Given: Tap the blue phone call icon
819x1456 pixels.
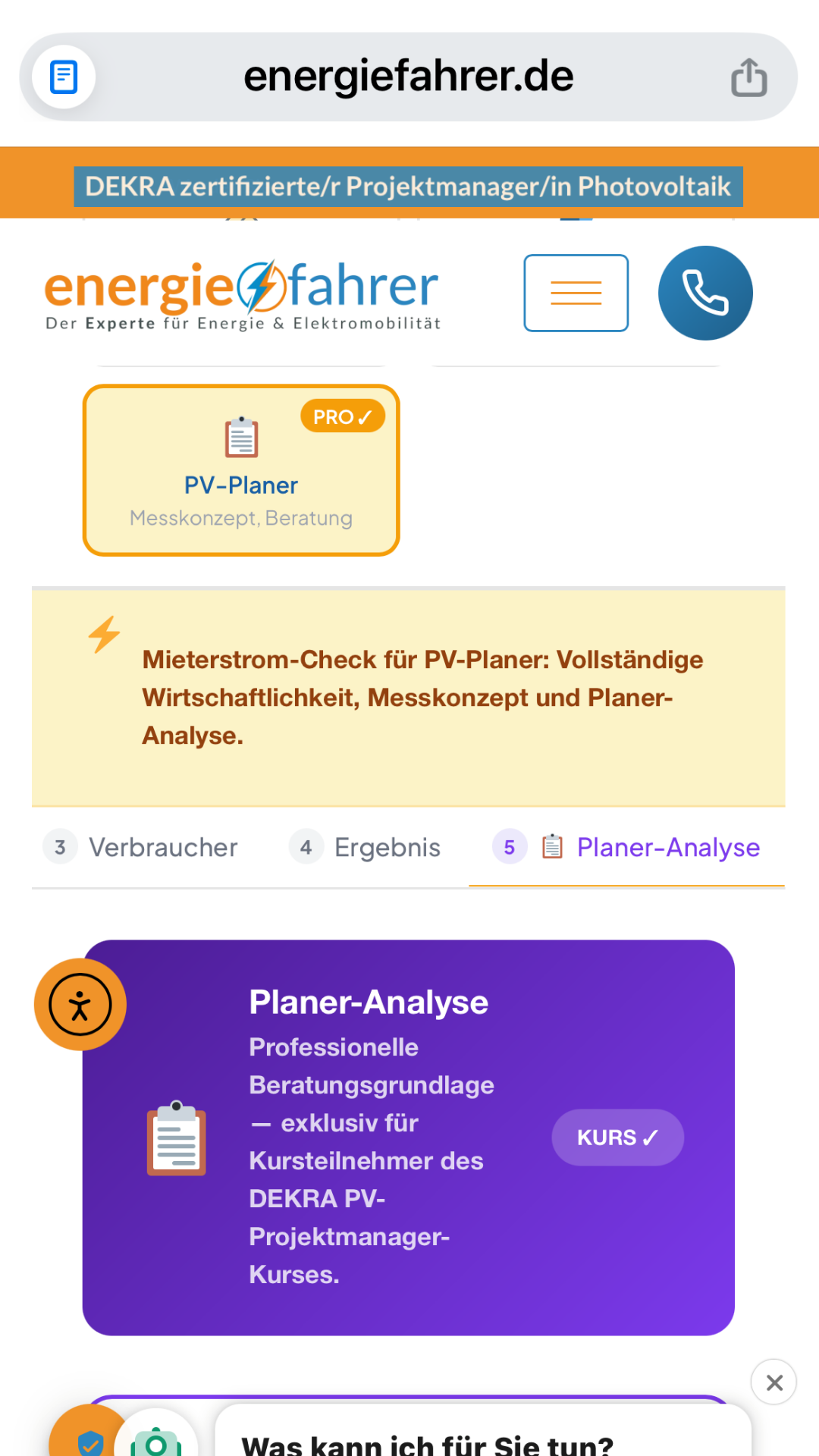Looking at the screenshot, I should pos(704,293).
